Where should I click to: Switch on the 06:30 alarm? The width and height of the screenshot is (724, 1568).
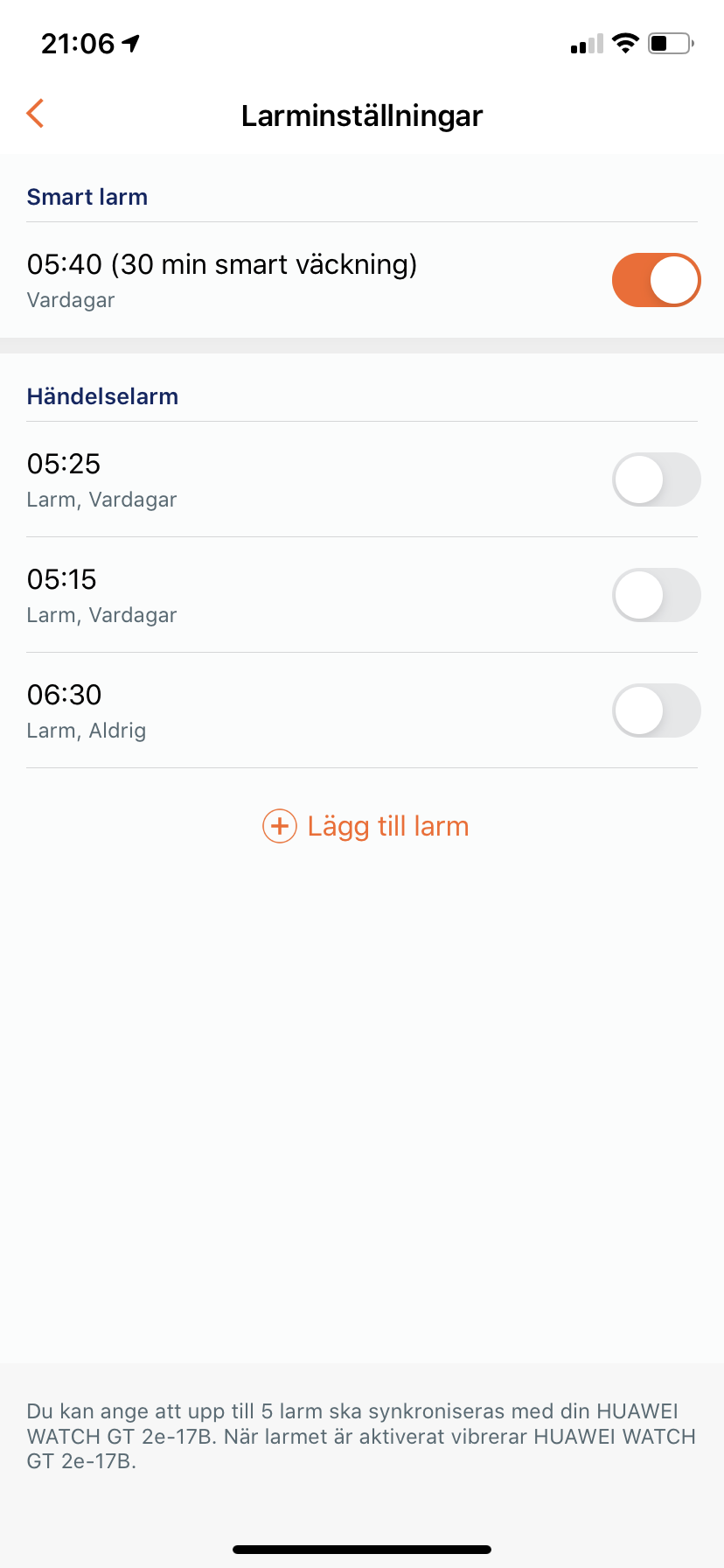coord(656,710)
